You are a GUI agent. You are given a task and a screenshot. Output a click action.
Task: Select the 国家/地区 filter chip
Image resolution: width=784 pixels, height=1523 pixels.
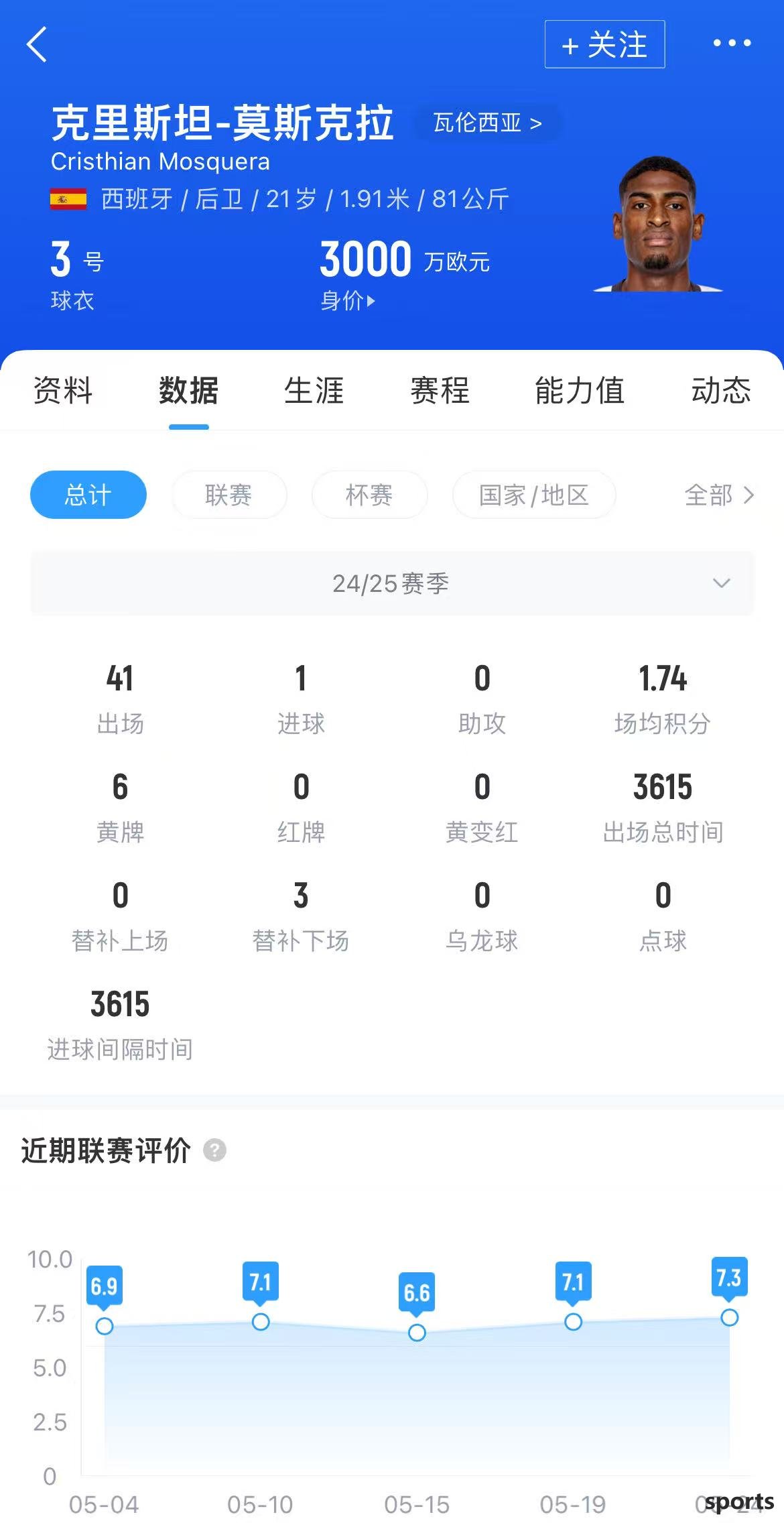(x=533, y=495)
